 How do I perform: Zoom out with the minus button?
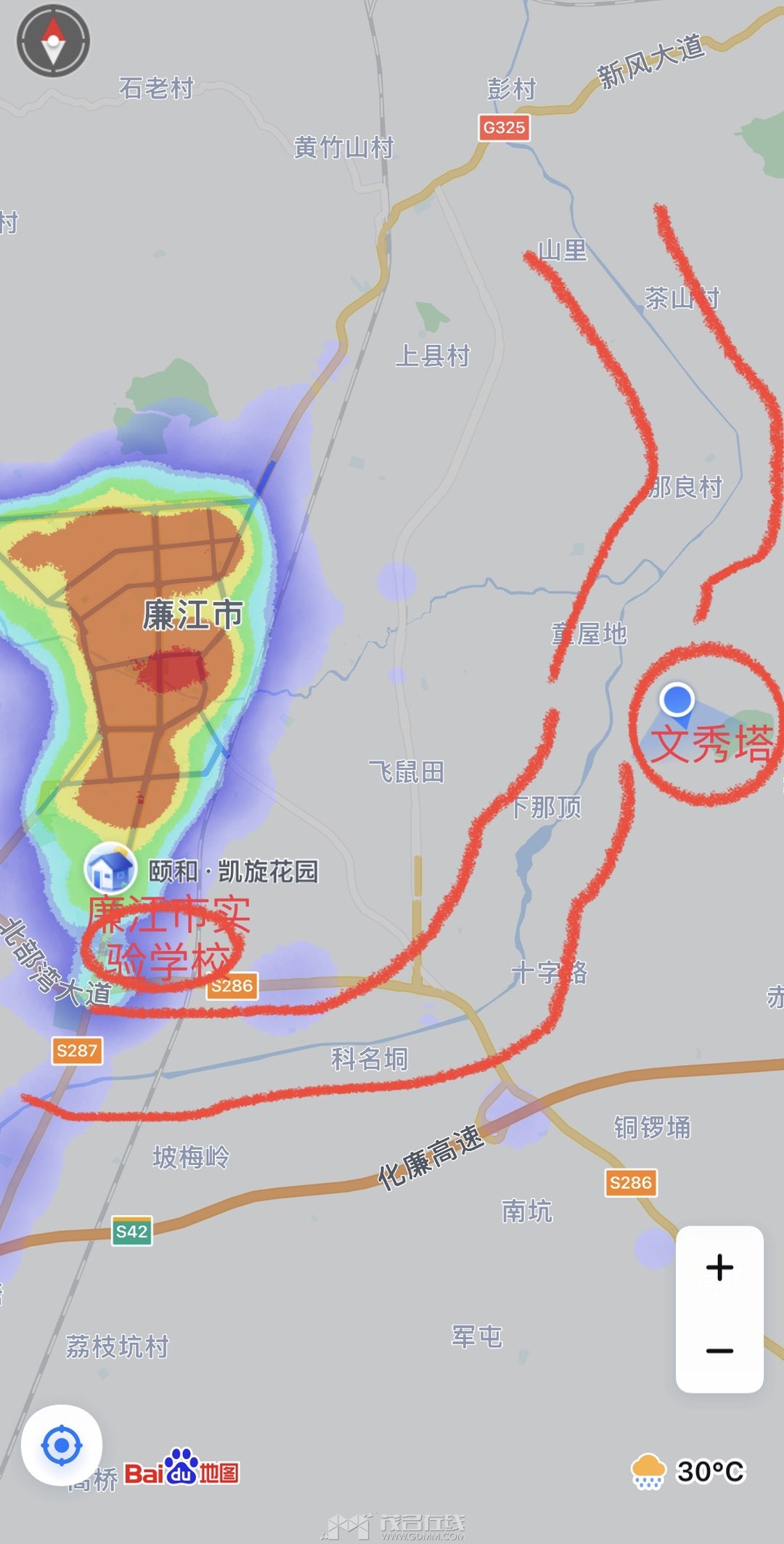click(719, 1351)
